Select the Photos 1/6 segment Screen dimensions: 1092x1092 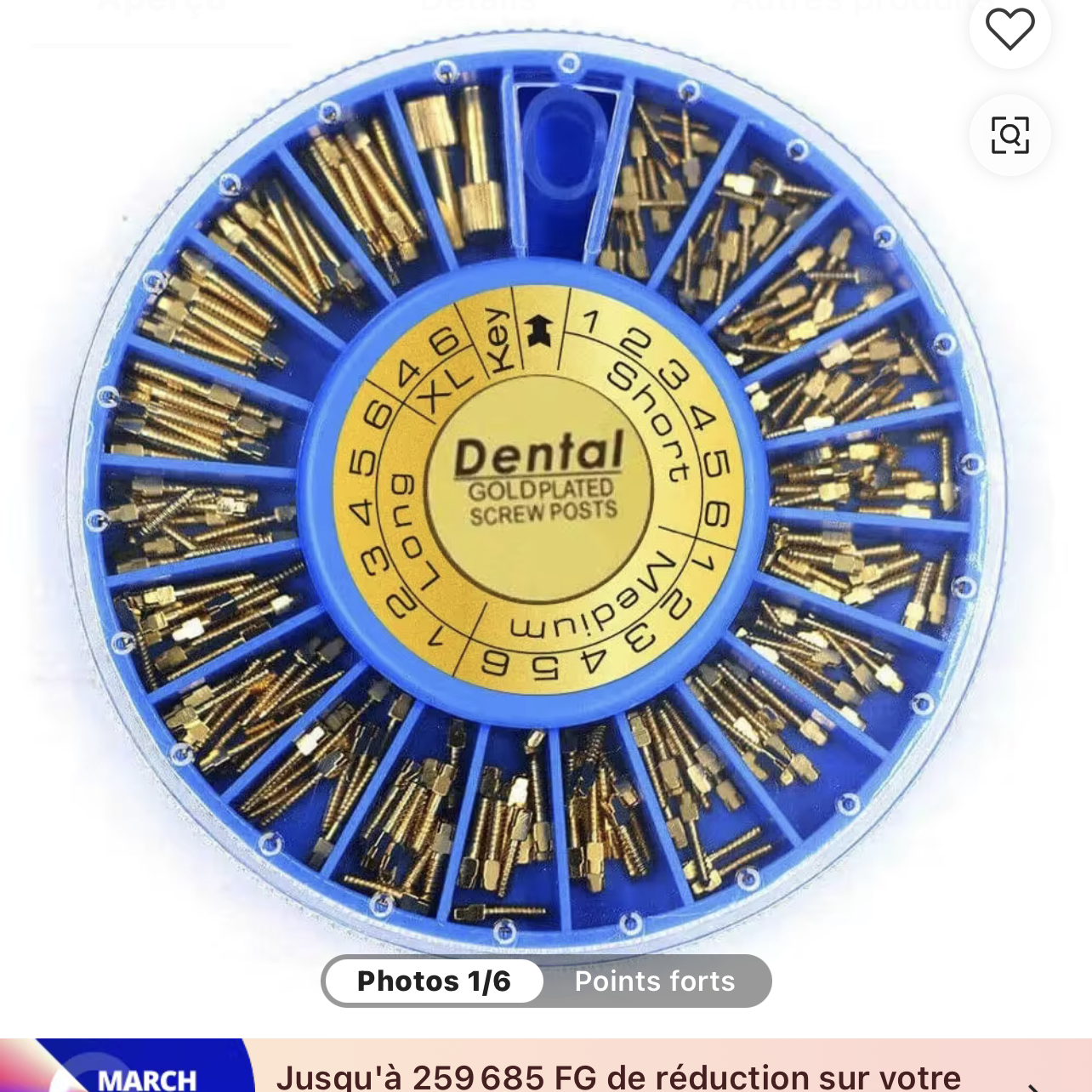tap(434, 981)
